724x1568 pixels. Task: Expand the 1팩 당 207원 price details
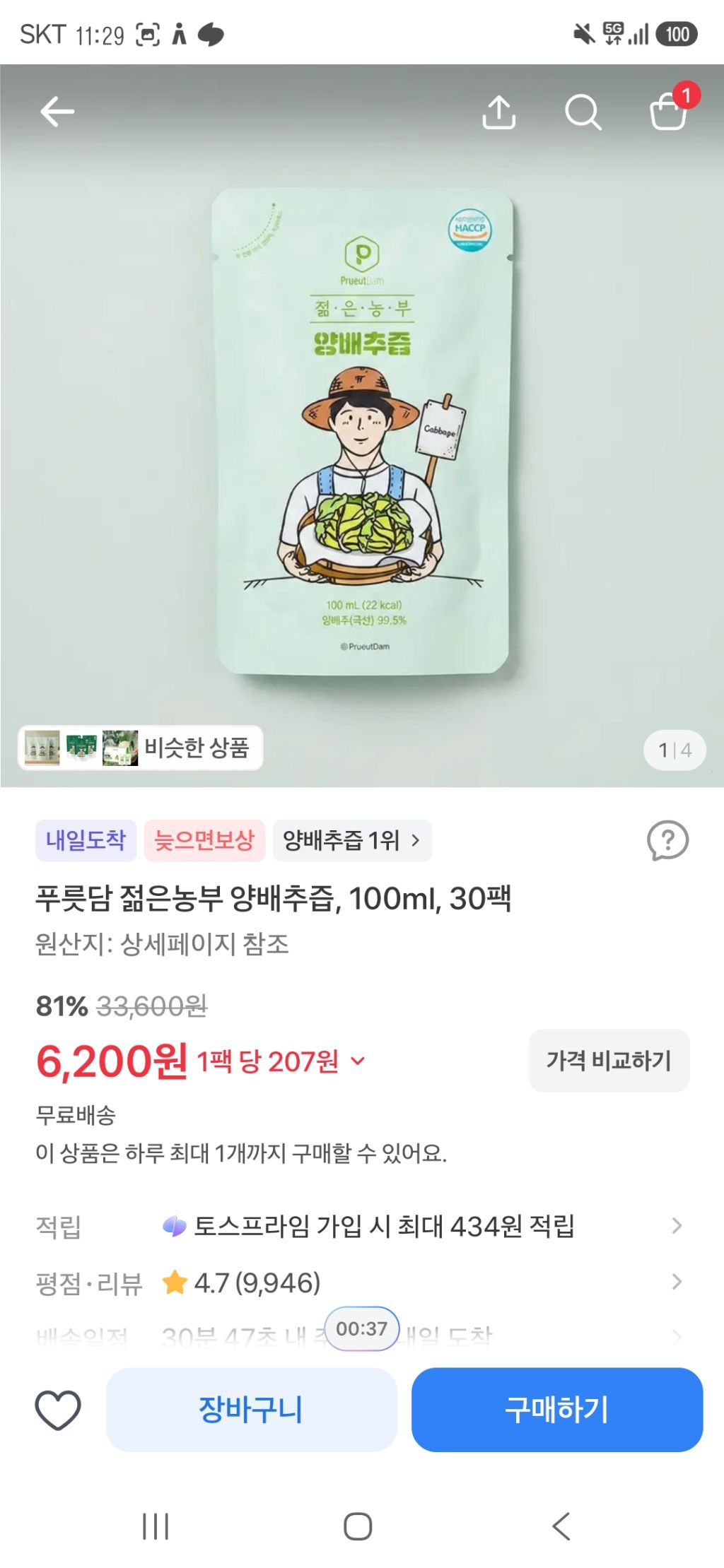[281, 1061]
